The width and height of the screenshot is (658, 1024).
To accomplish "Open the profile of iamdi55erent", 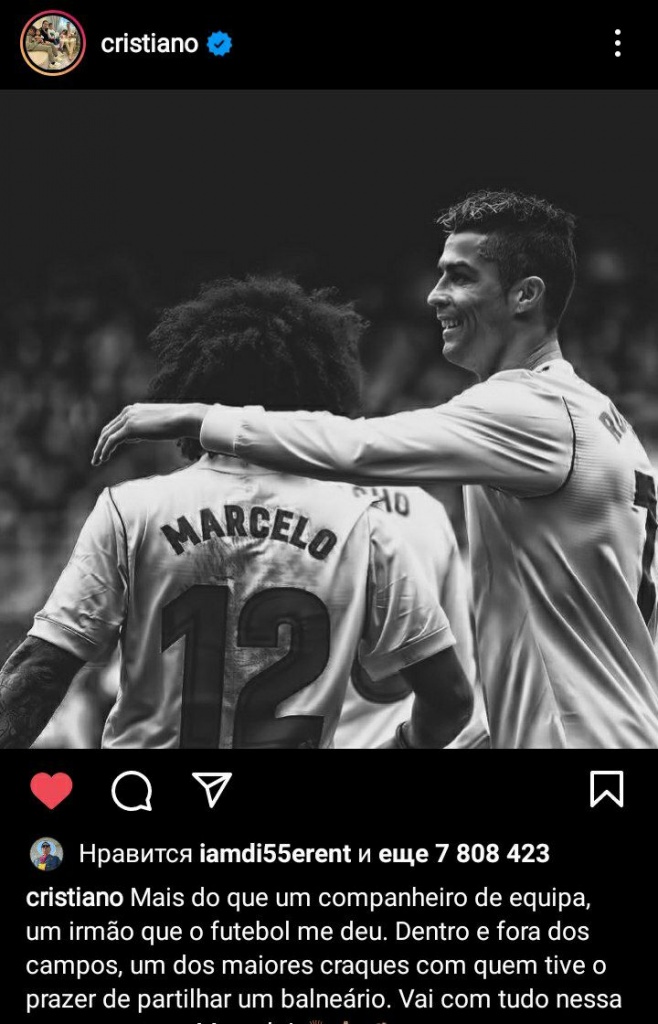I will coord(275,854).
